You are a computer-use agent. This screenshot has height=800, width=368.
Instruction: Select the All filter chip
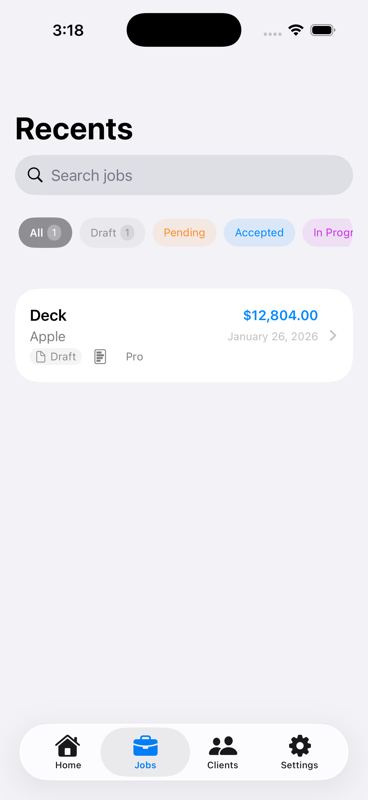[x=45, y=233]
